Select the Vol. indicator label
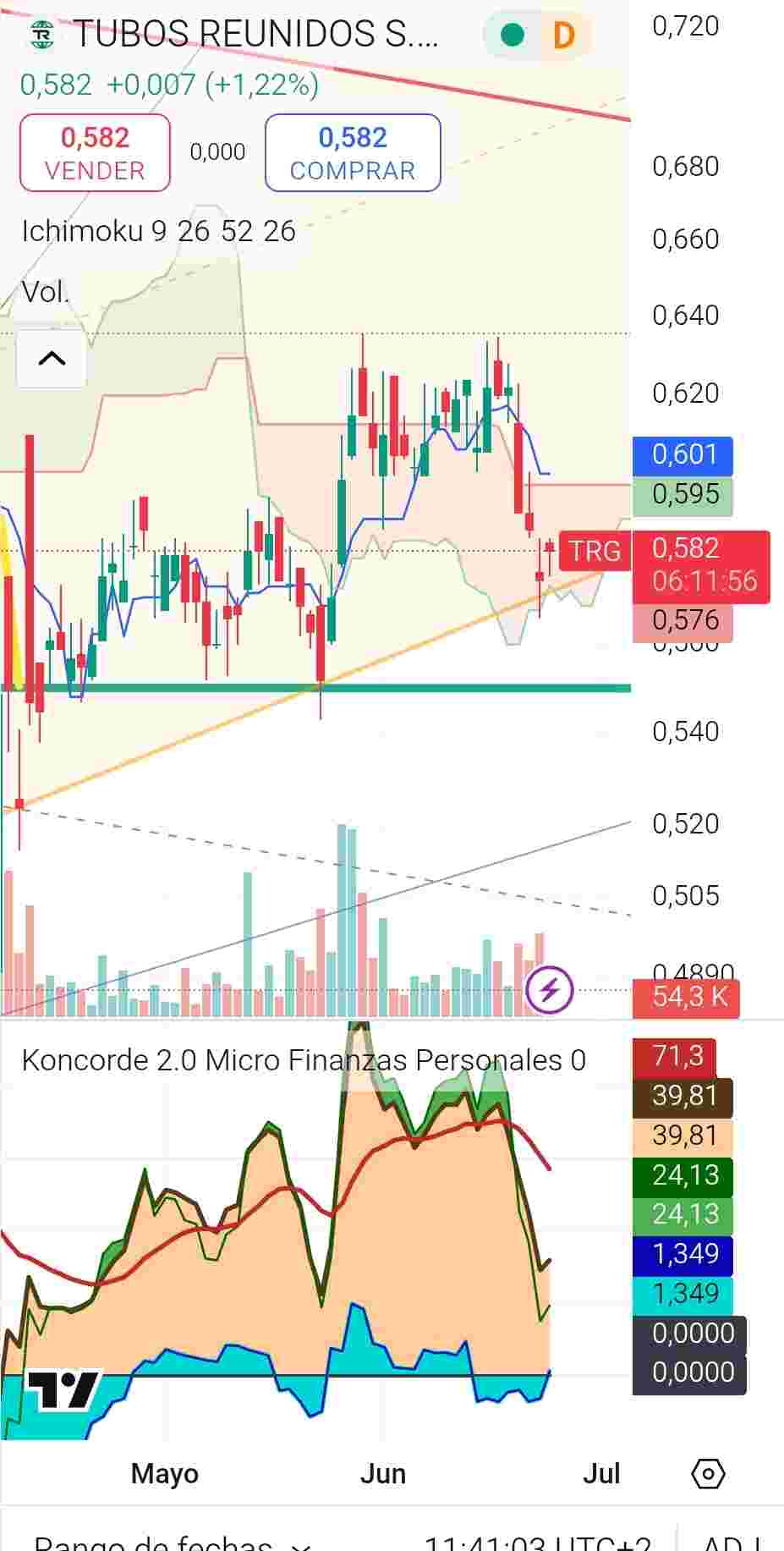The height and width of the screenshot is (1551, 784). coord(45,292)
